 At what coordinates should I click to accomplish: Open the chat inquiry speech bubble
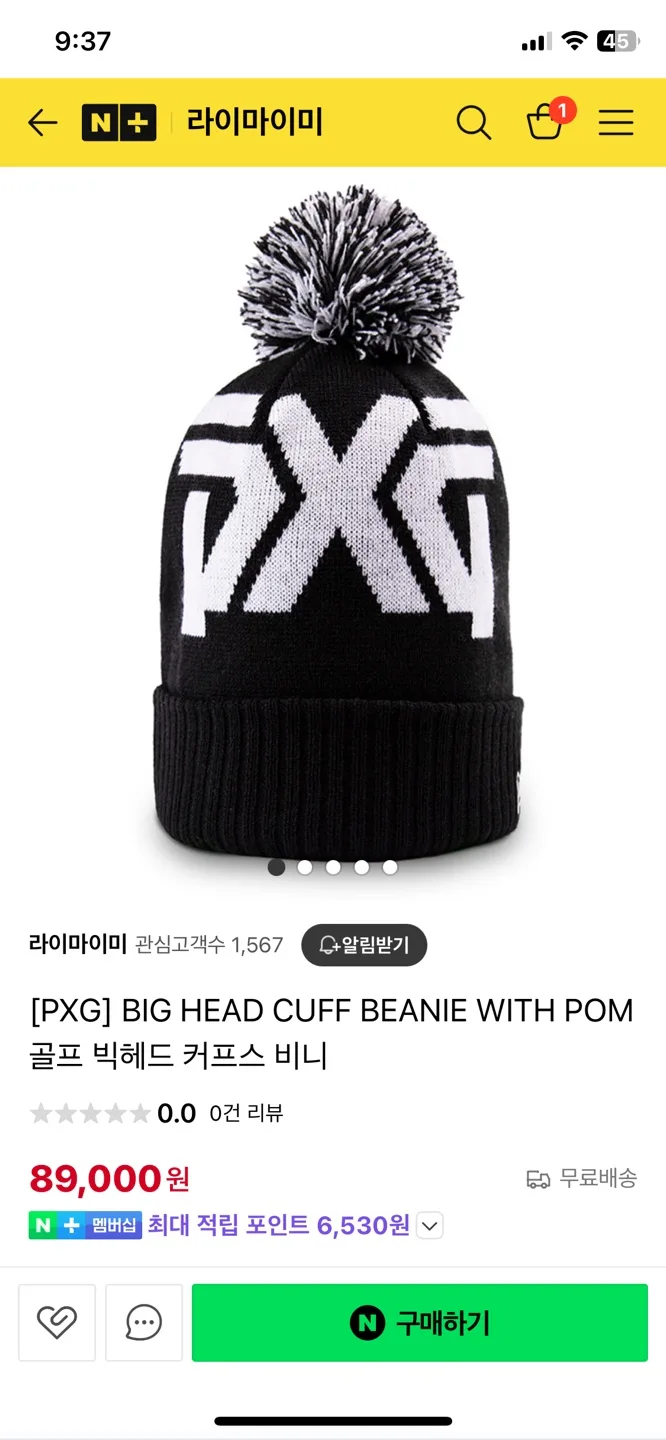point(144,1323)
